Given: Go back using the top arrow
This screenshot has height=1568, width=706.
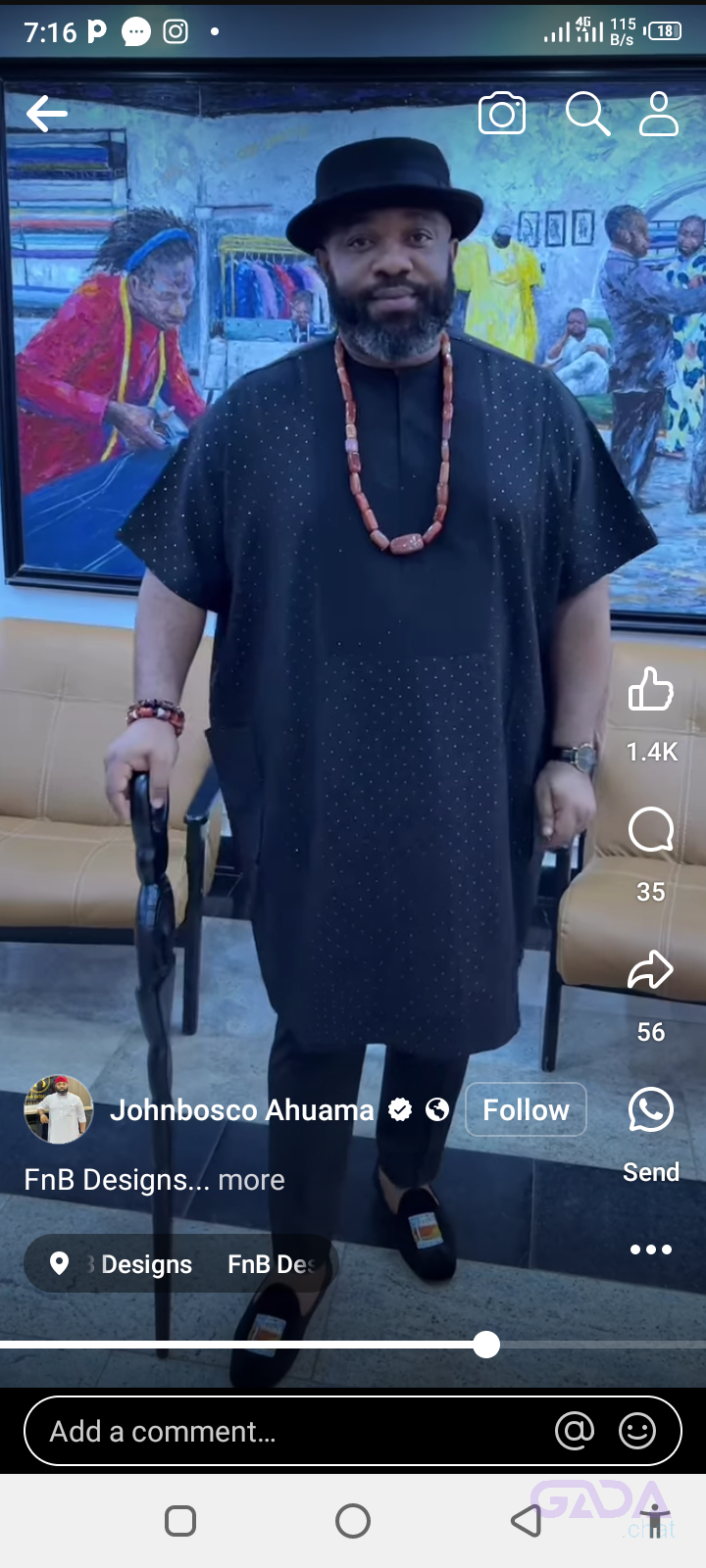Looking at the screenshot, I should coord(46,115).
